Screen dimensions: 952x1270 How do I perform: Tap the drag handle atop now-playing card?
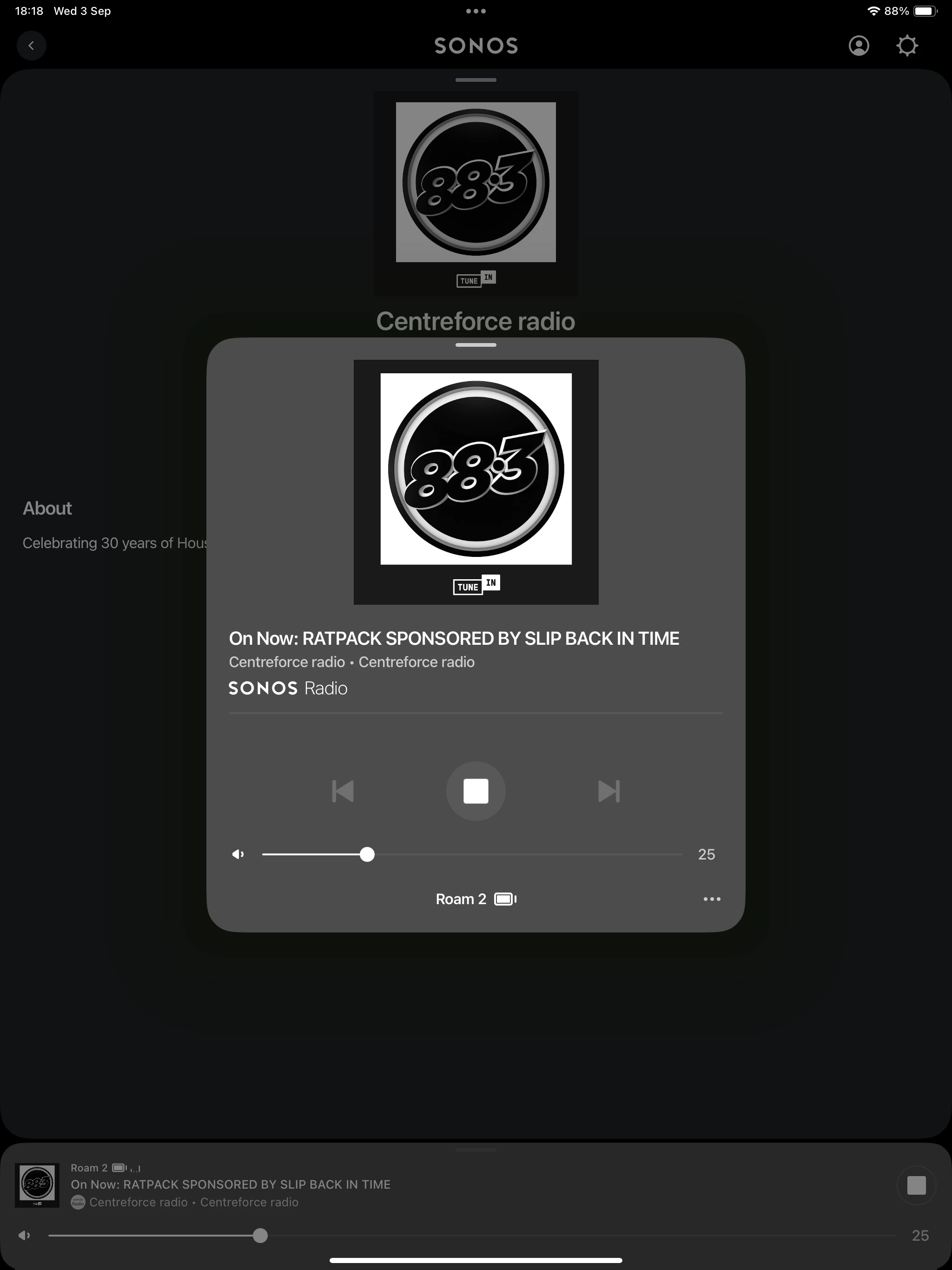point(476,345)
